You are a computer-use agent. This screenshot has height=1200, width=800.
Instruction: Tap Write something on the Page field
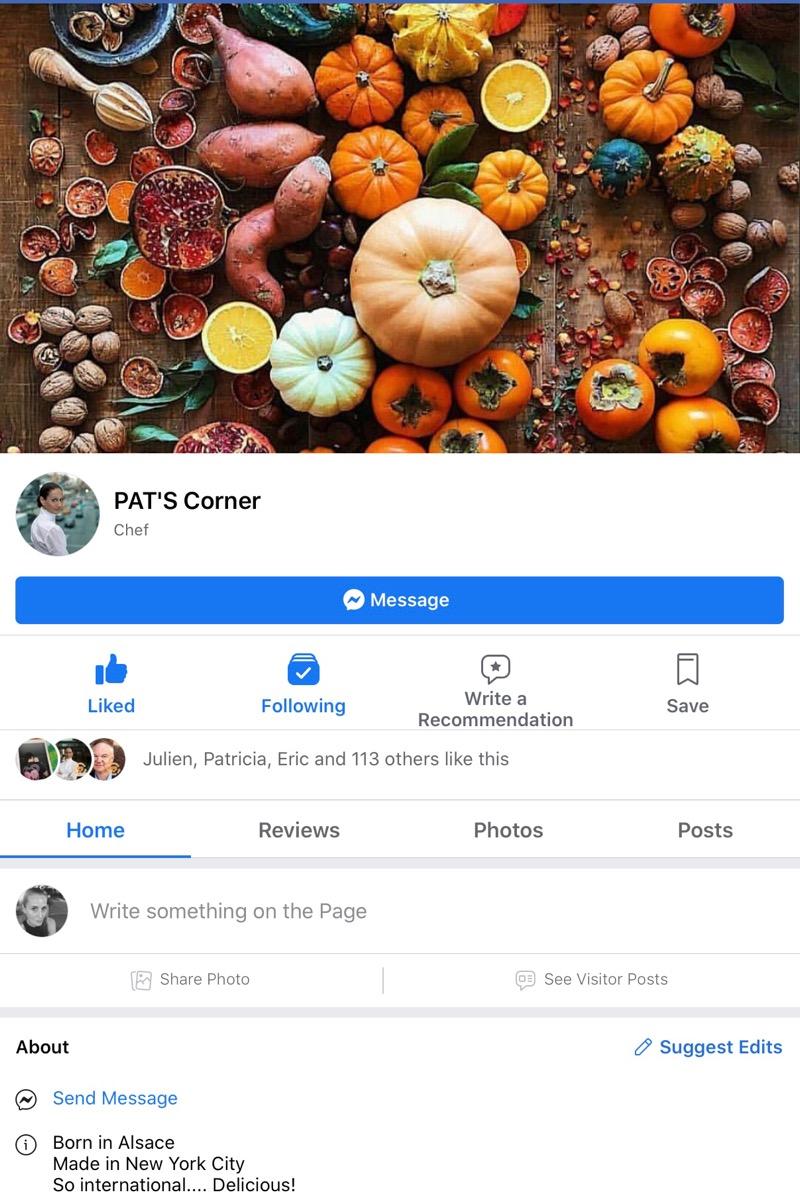click(x=228, y=911)
